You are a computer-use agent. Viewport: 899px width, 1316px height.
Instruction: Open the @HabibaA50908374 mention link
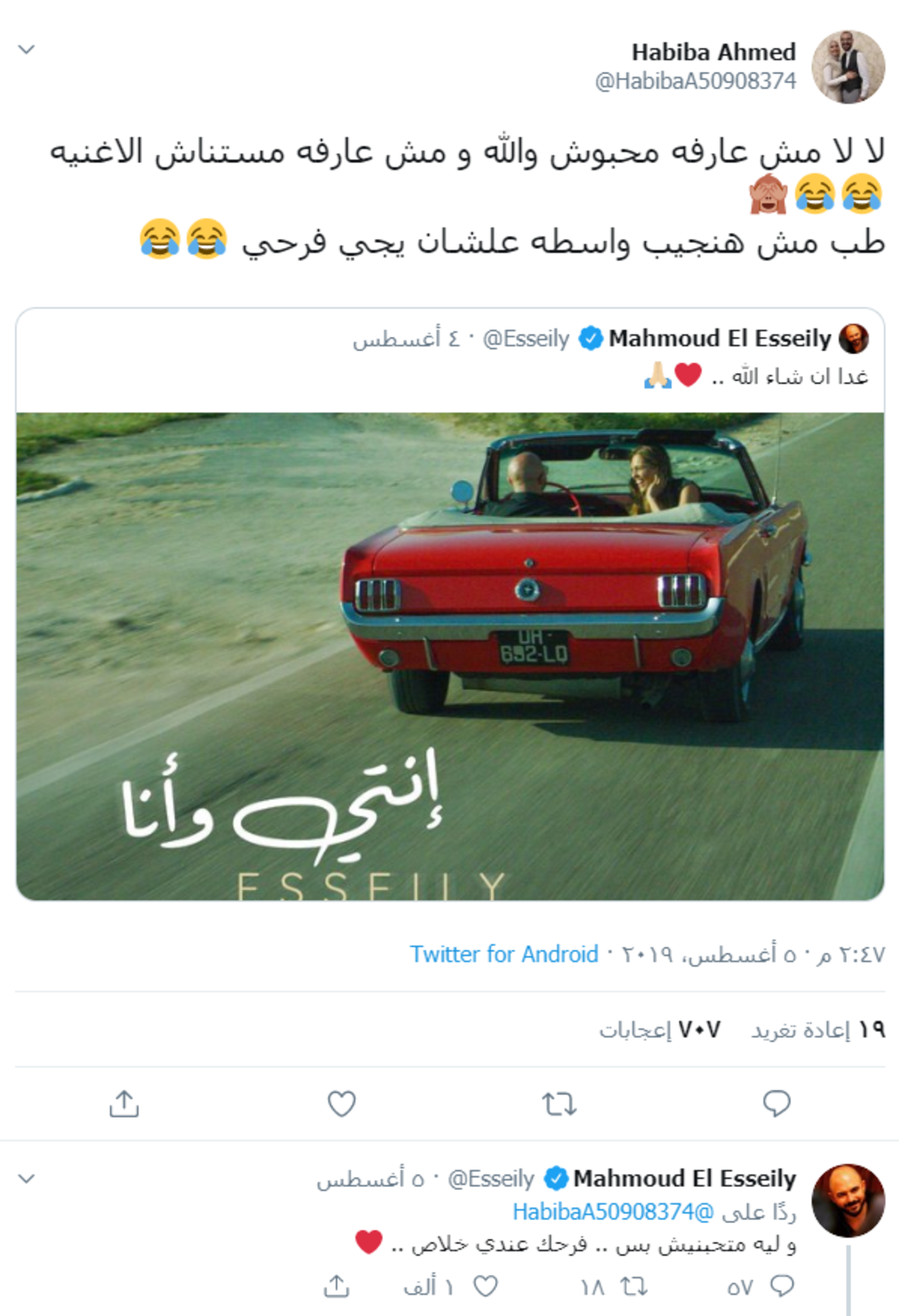[x=613, y=1212]
